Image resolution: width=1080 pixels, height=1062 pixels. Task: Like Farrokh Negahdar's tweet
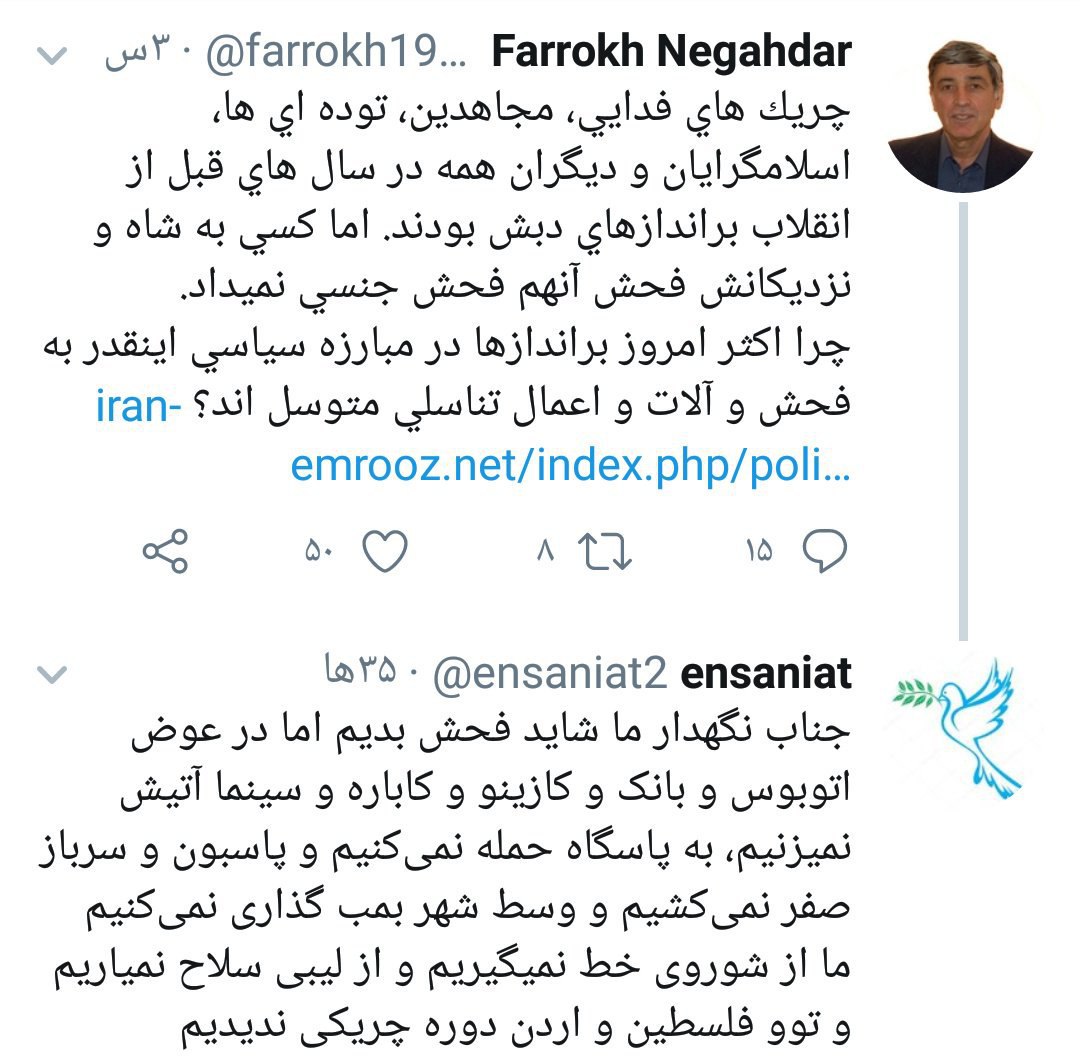pos(385,551)
